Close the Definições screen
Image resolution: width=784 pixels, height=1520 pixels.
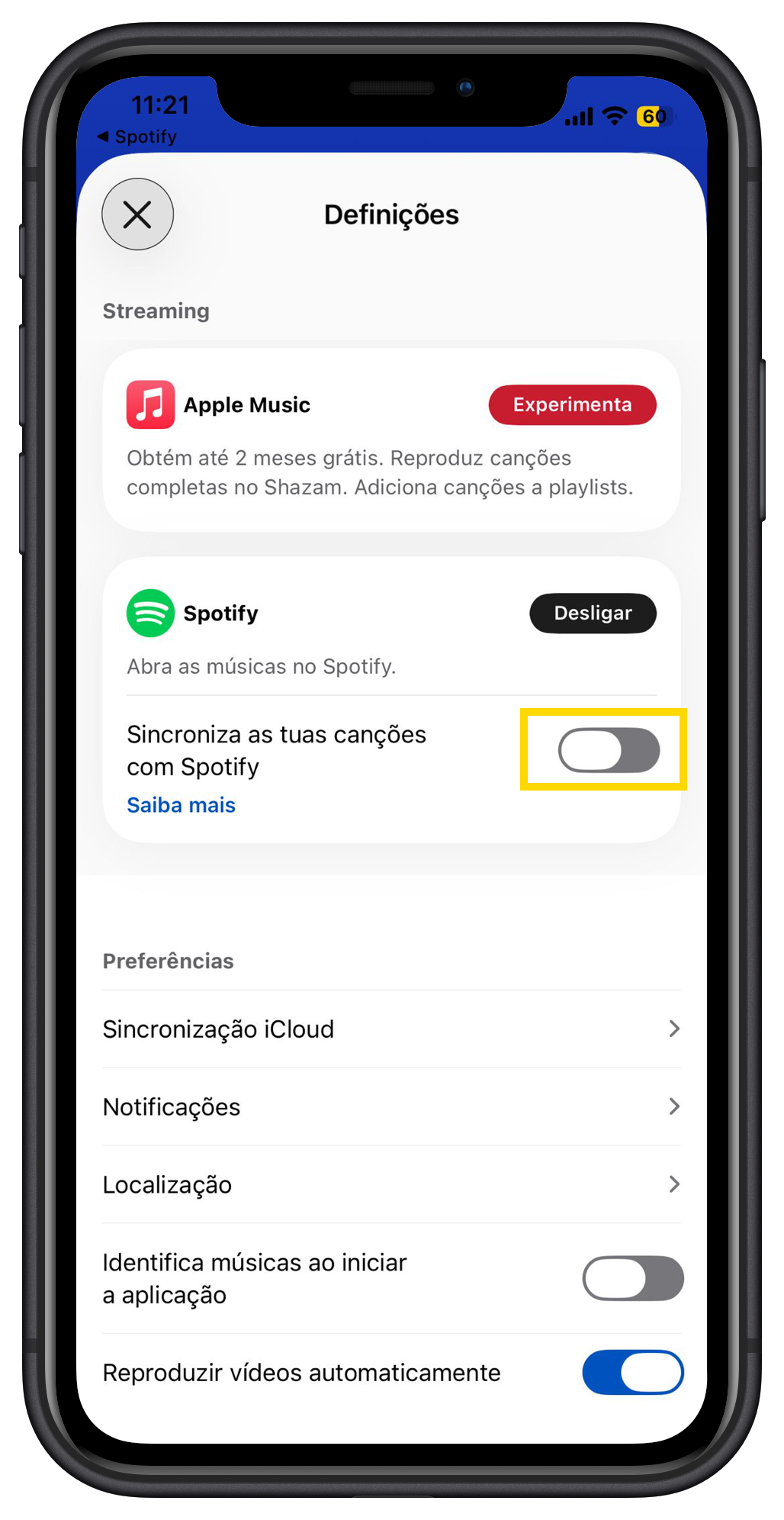[x=137, y=214]
